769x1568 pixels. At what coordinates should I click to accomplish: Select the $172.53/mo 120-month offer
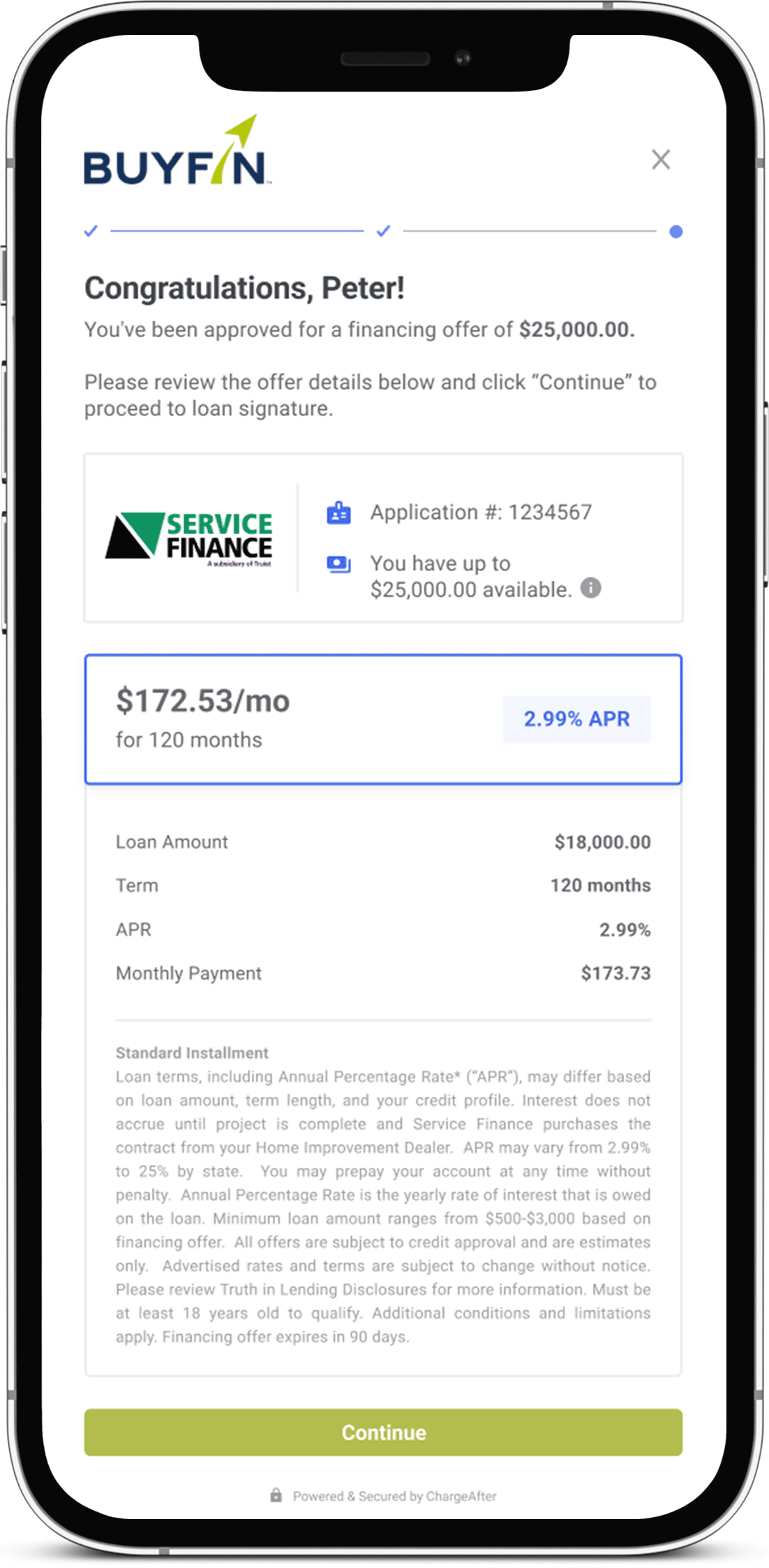point(382,719)
